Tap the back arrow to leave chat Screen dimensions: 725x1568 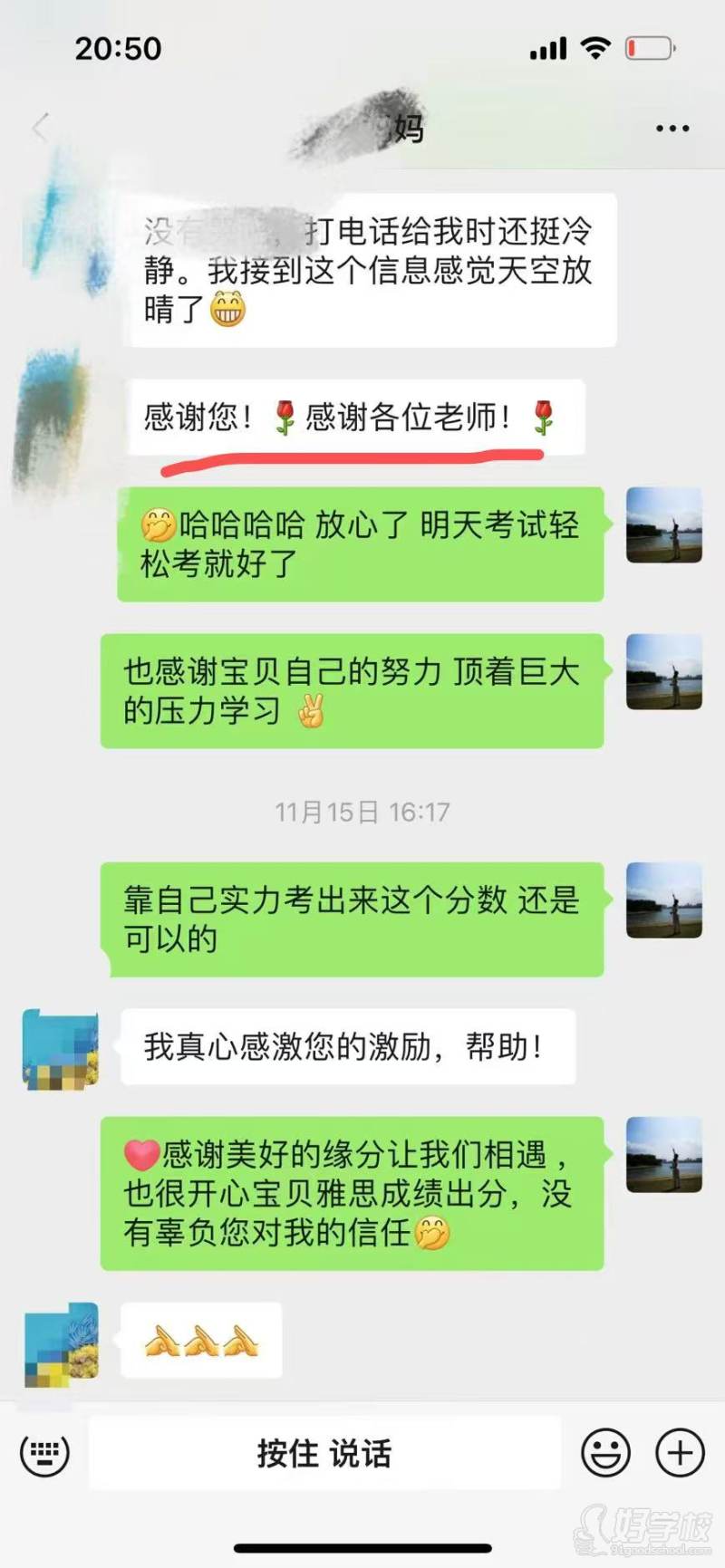pos(38,127)
